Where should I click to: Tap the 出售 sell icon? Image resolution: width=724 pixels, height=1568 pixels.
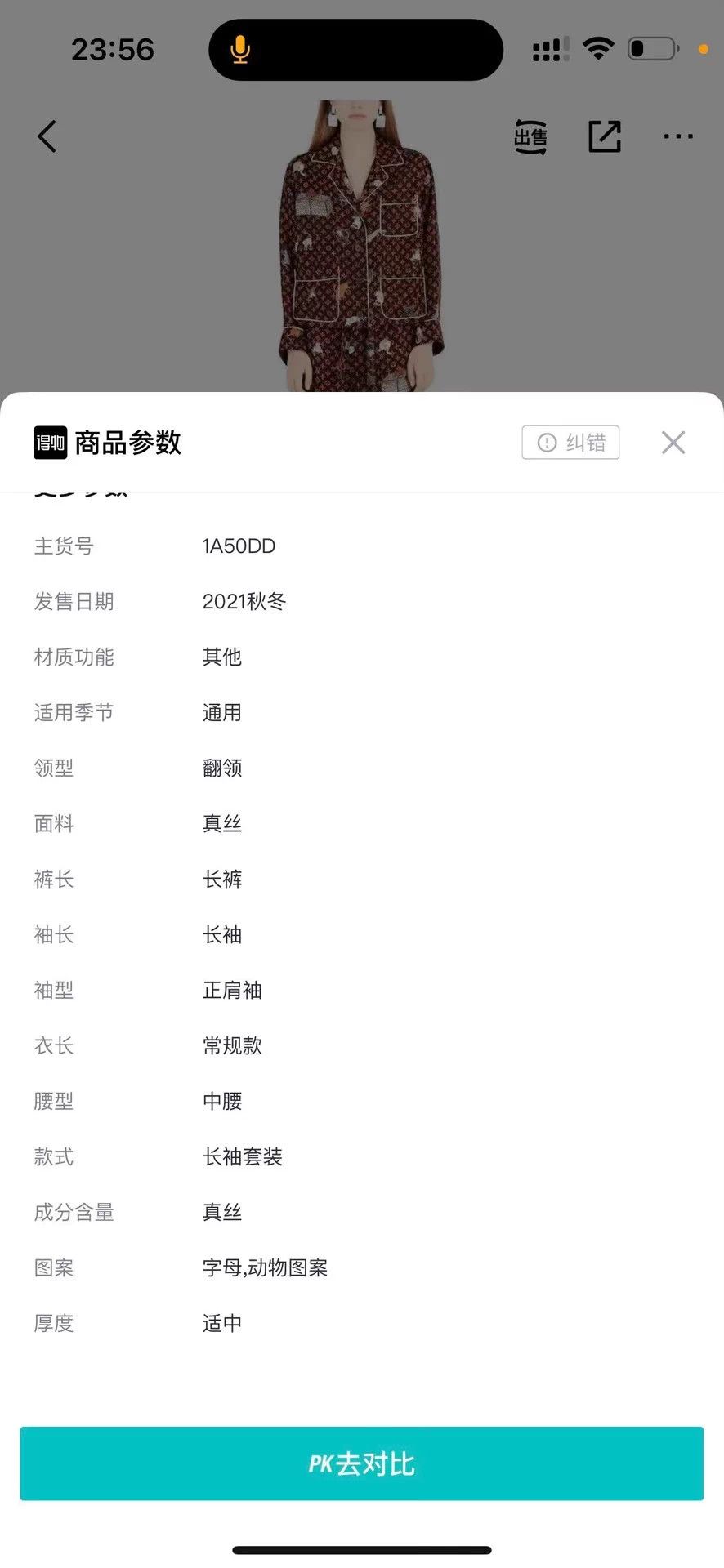point(530,136)
